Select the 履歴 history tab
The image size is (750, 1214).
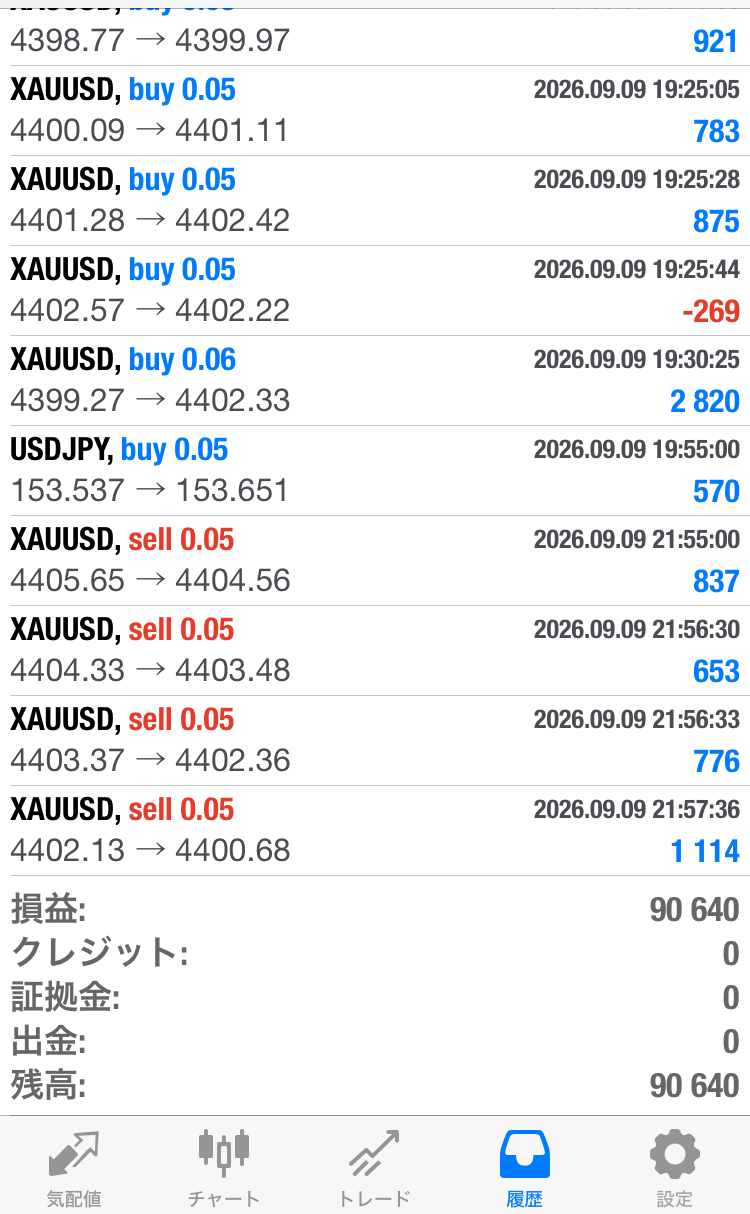524,1166
